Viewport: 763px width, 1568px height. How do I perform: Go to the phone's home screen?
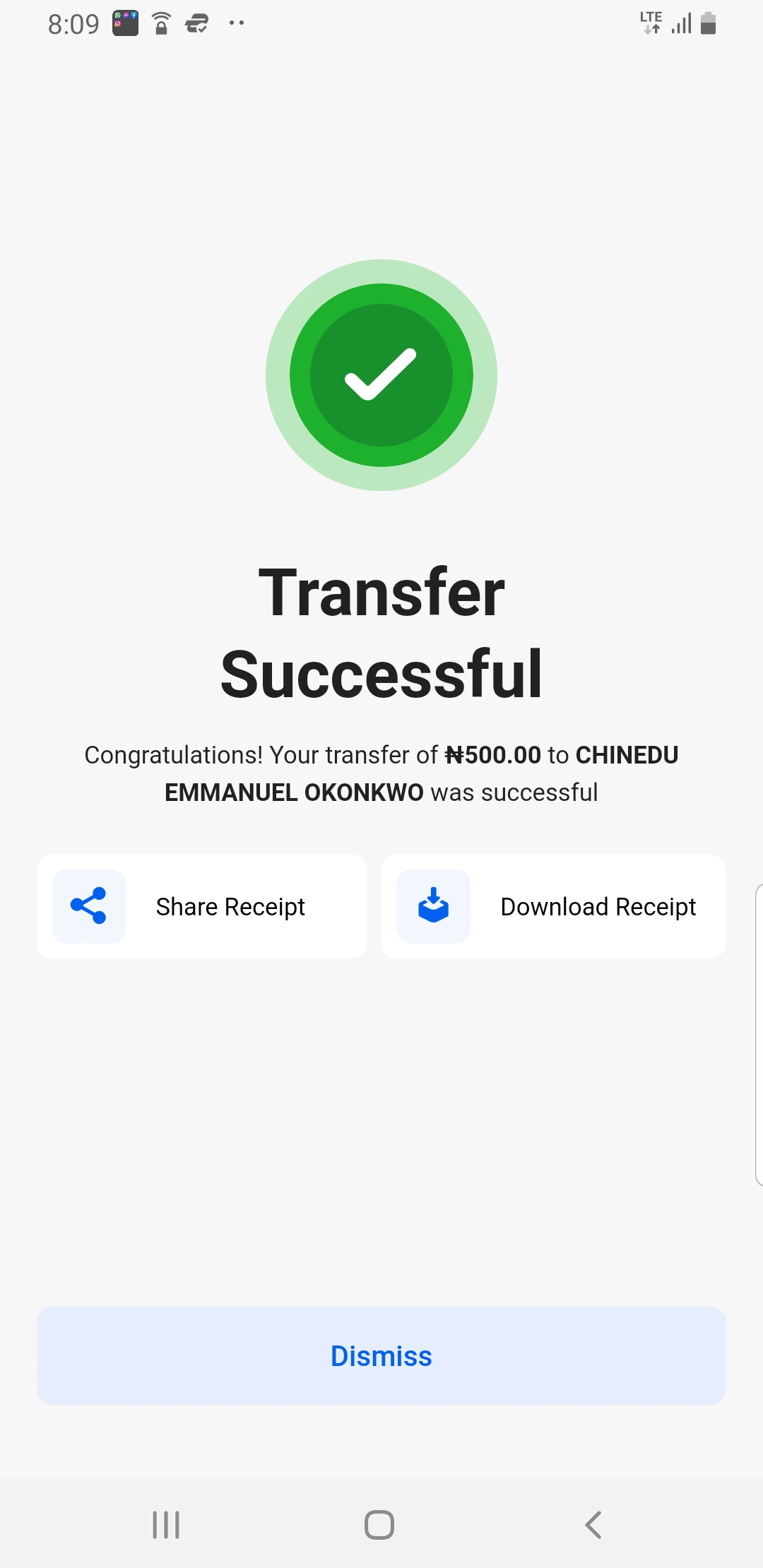point(379,1525)
